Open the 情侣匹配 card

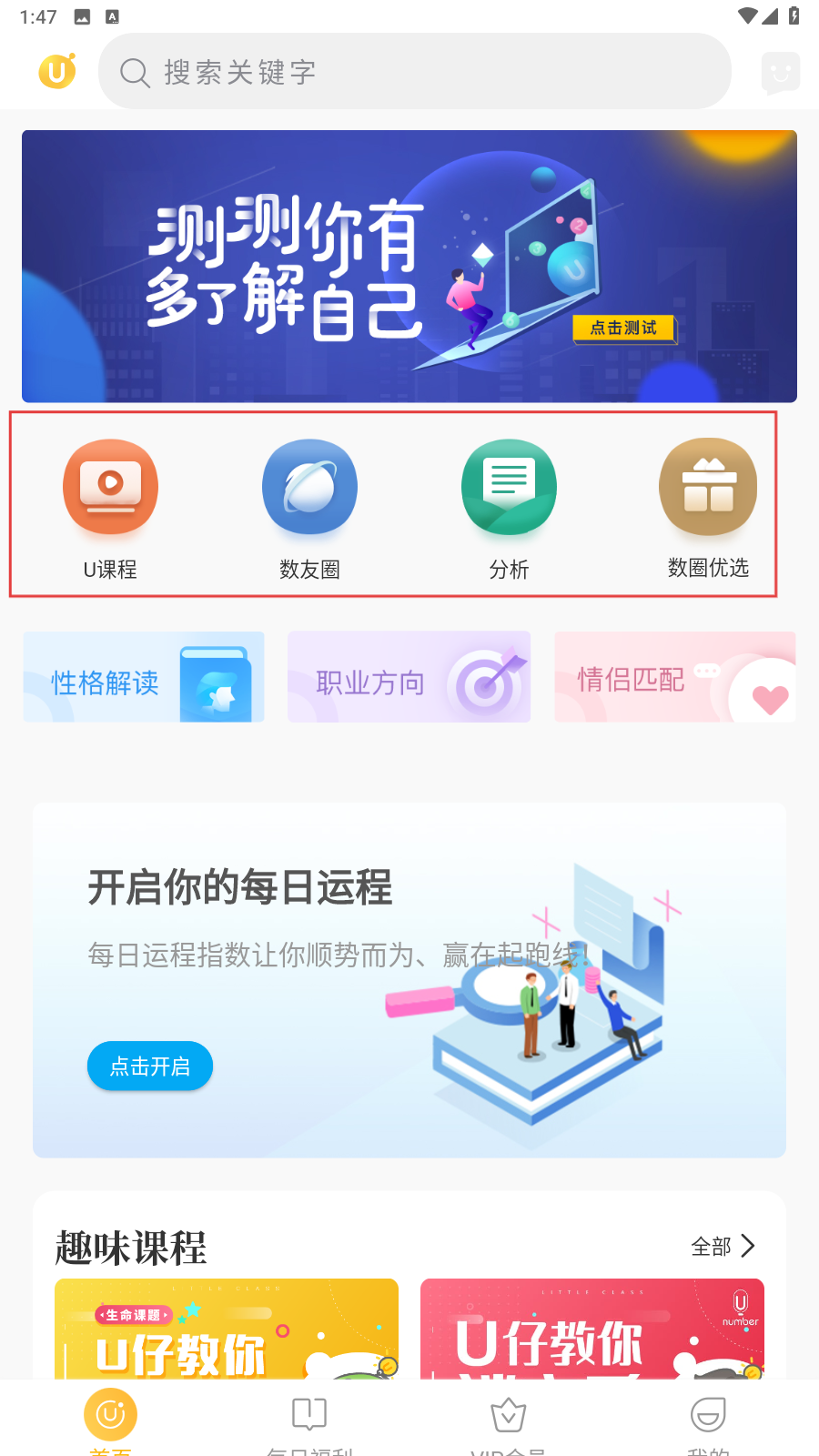click(674, 677)
